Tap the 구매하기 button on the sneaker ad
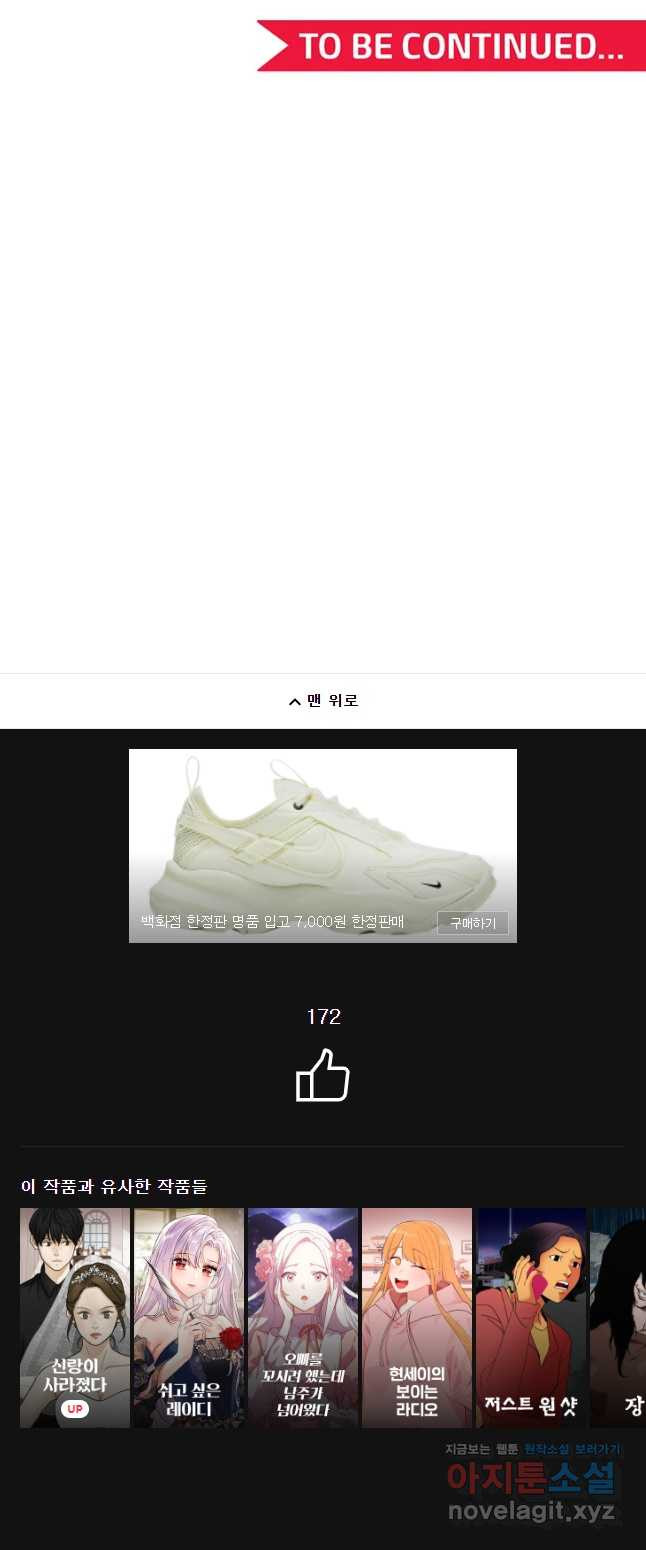Viewport: 646px width, 1550px height. (472, 923)
